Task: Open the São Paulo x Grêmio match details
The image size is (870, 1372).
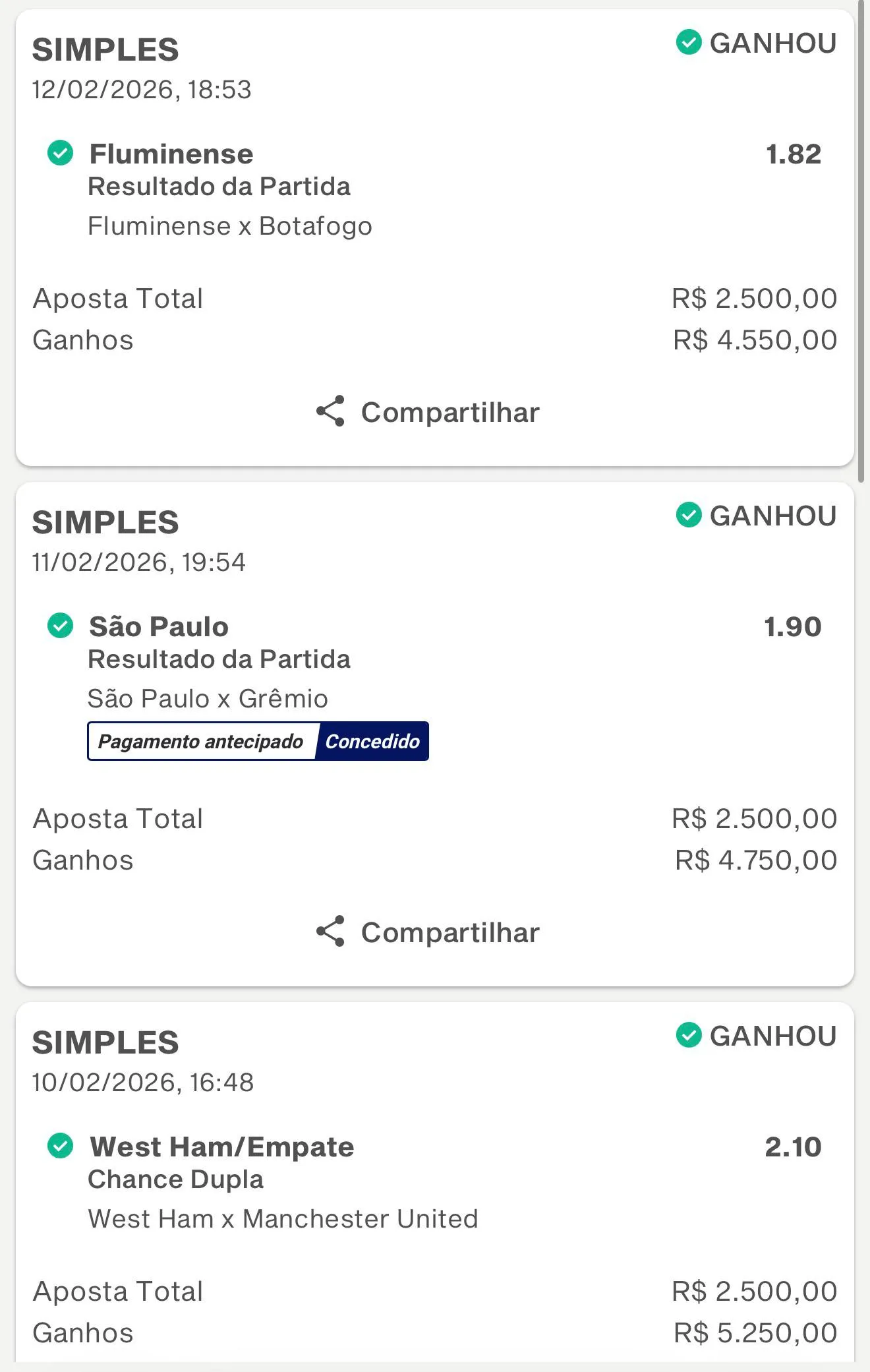Action: click(x=208, y=698)
